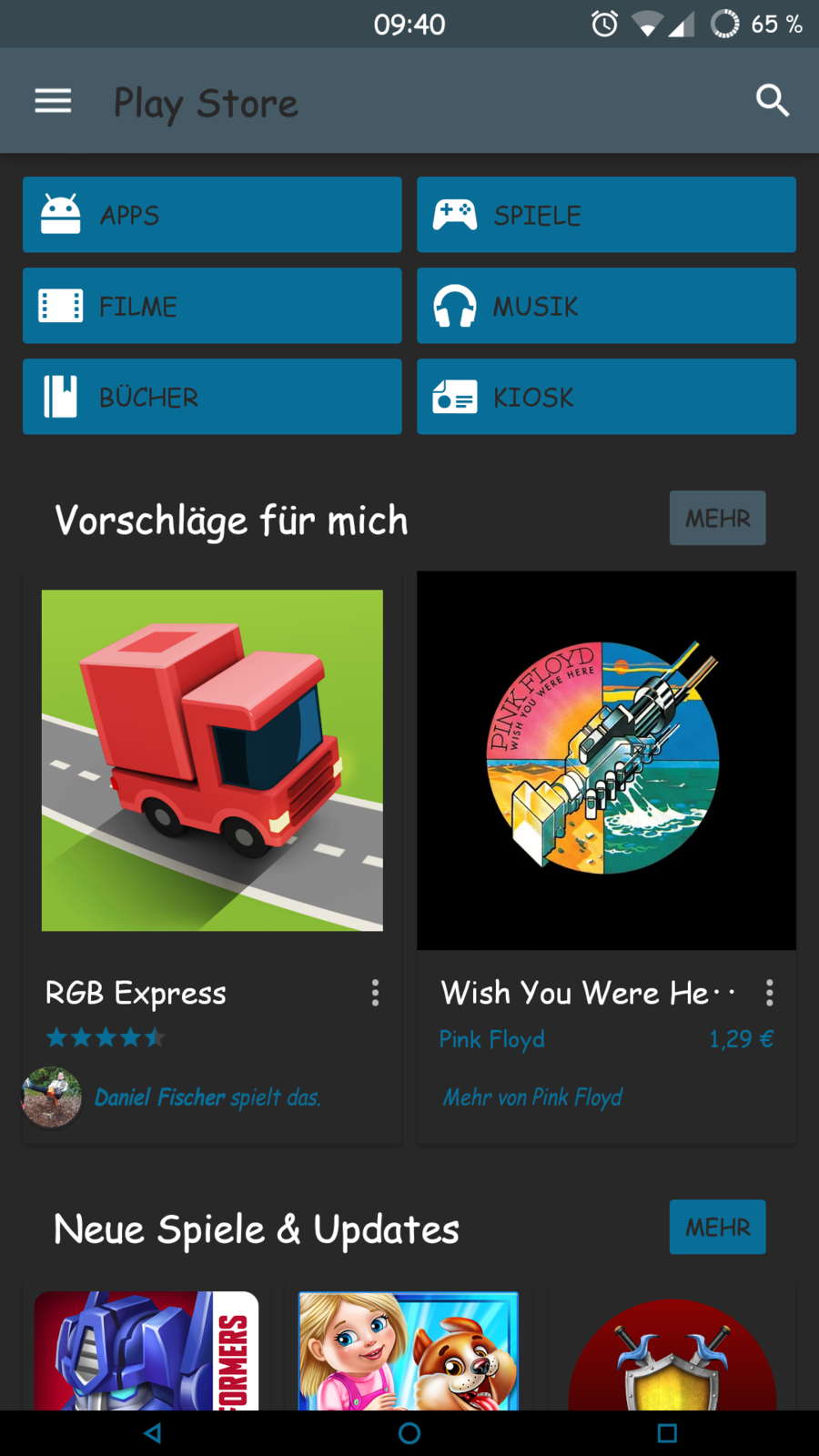
Task: Open the Bücher section
Action: [x=212, y=397]
